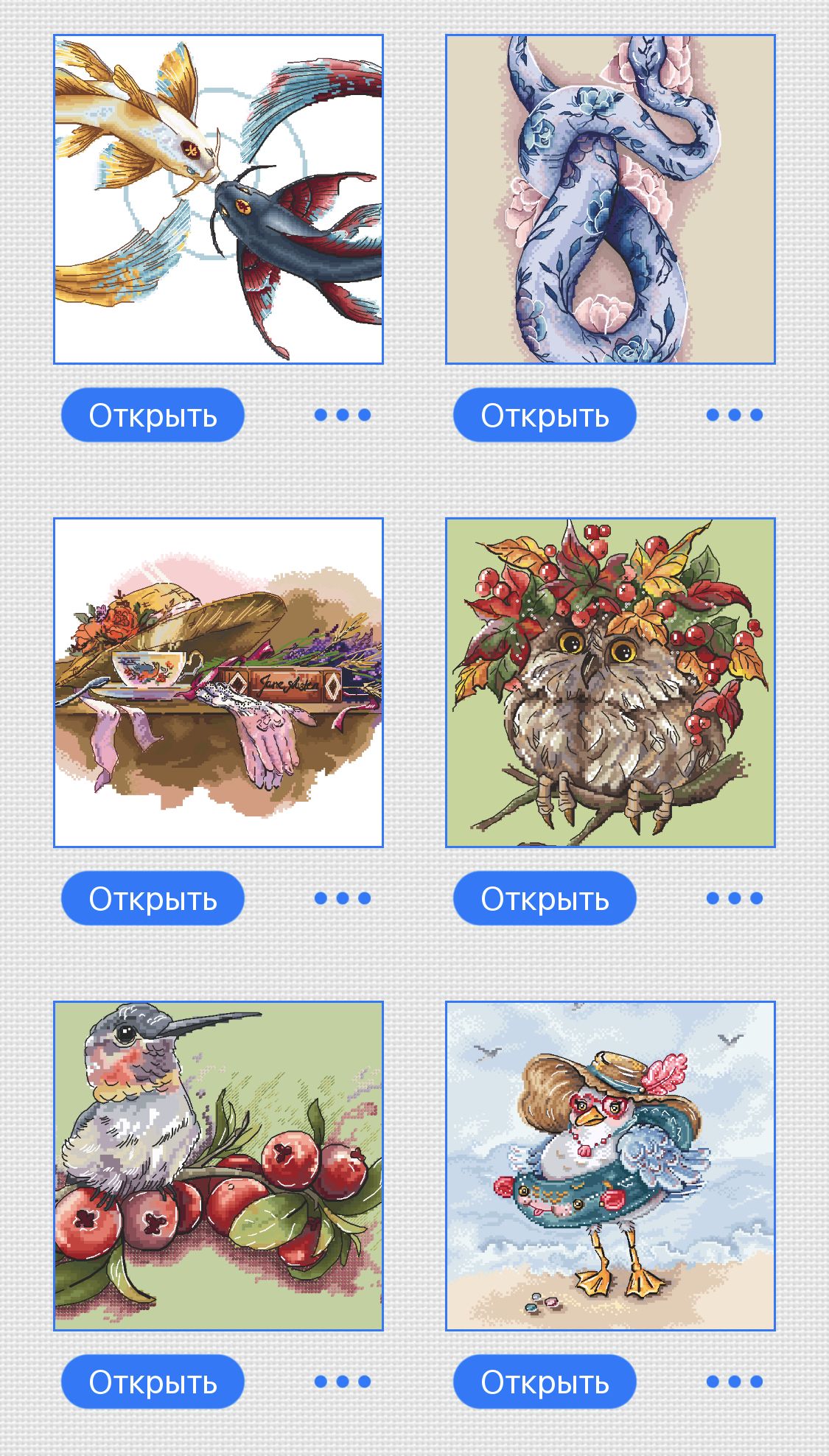Screen dimensions: 829x1456
Task: Tap Открыть under the Jane Austen pattern
Action: [x=153, y=898]
